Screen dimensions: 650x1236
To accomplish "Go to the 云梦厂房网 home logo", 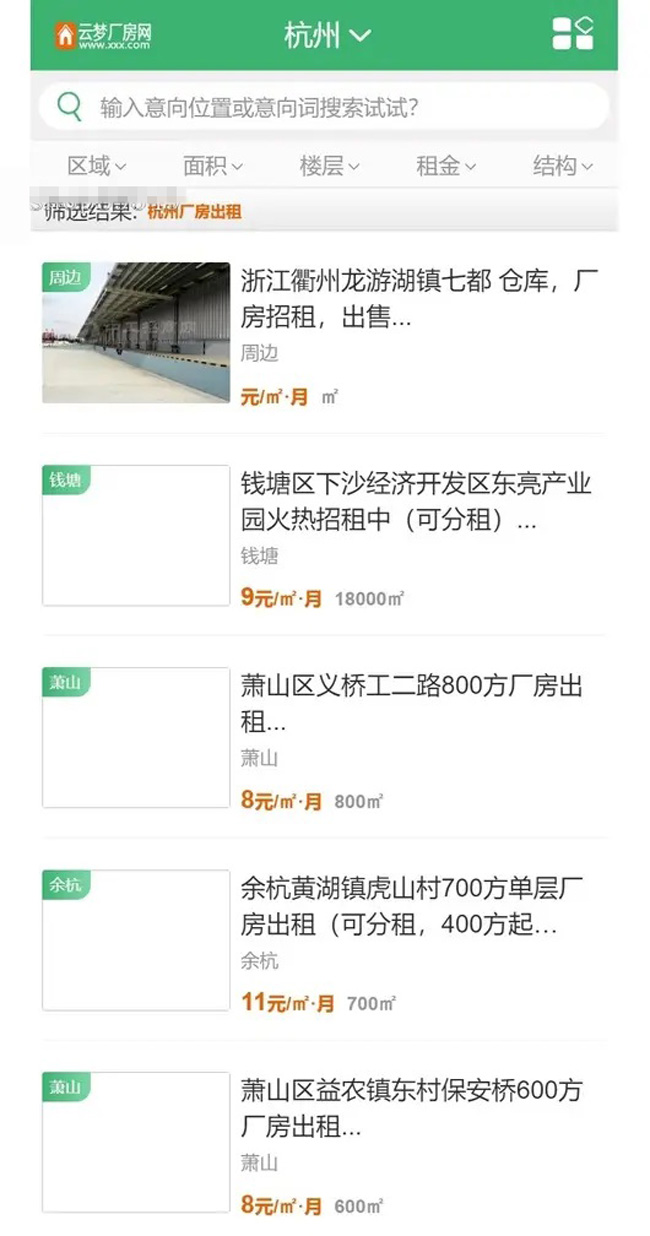I will (x=103, y=36).
